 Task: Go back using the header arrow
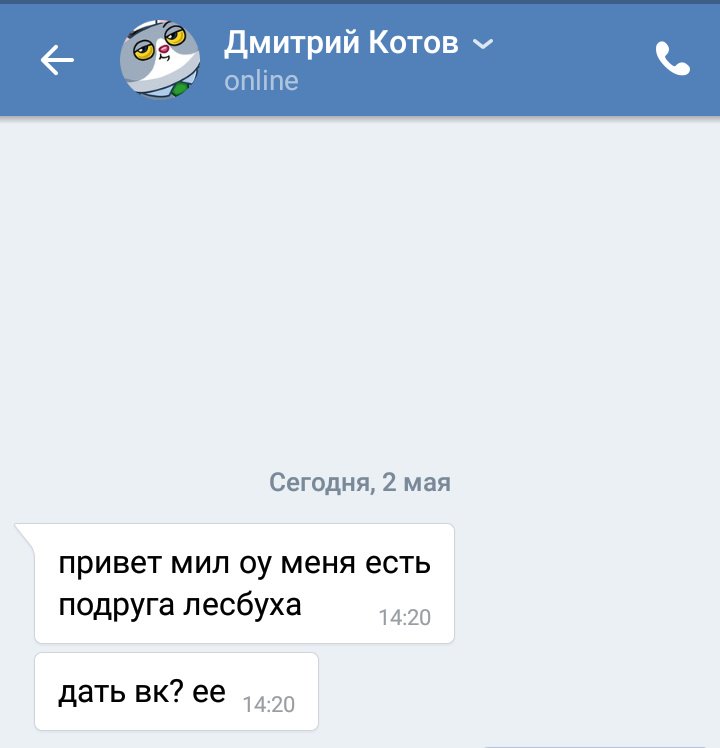(x=57, y=61)
